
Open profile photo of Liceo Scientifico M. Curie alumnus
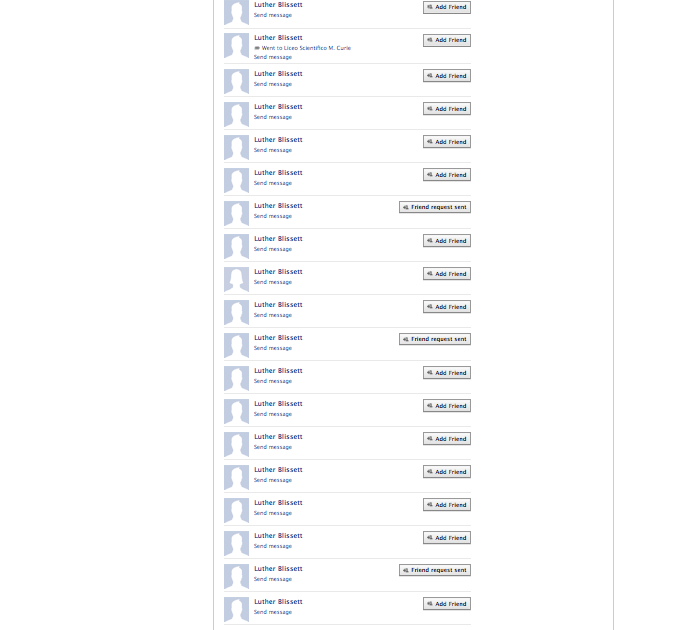click(x=236, y=46)
